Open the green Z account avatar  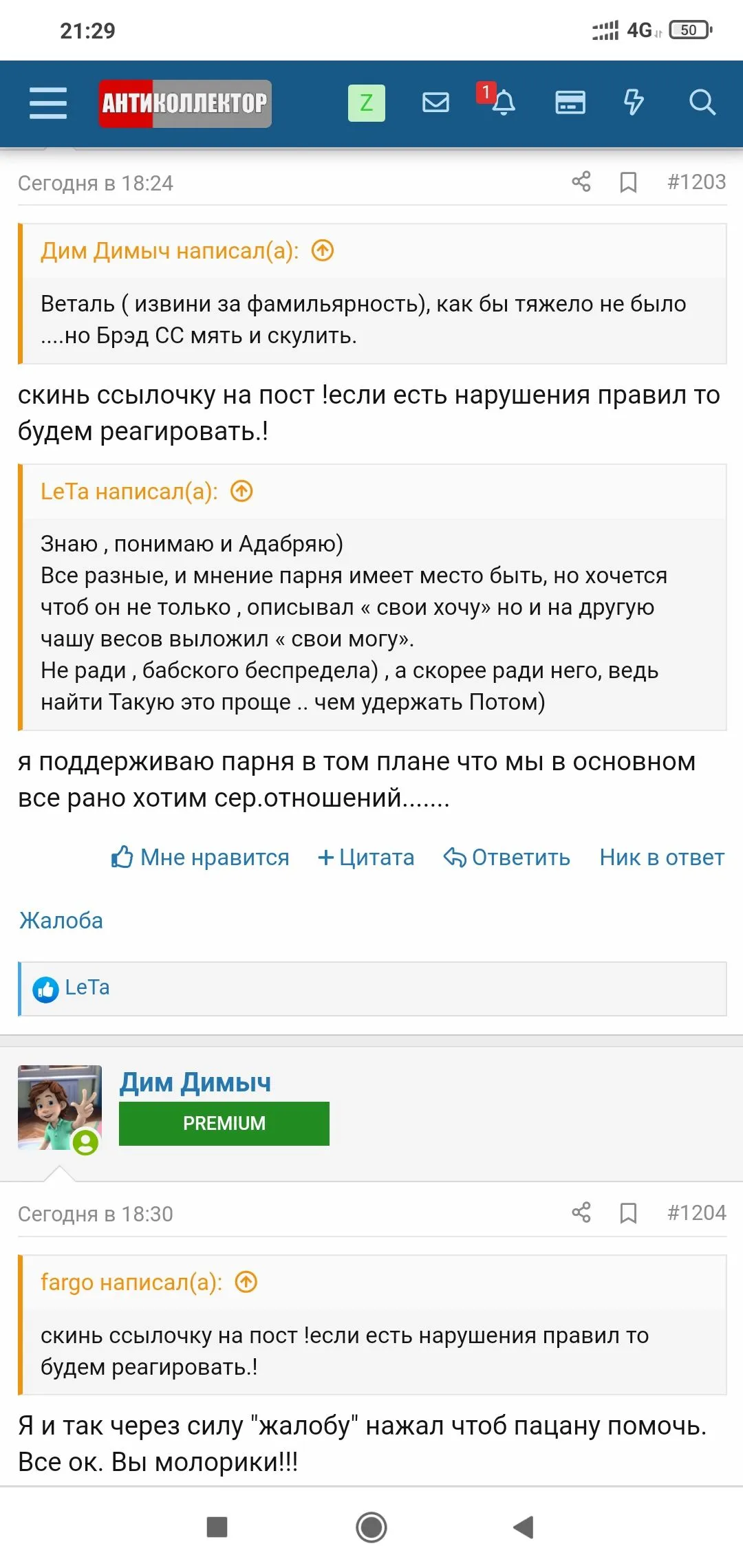(366, 103)
